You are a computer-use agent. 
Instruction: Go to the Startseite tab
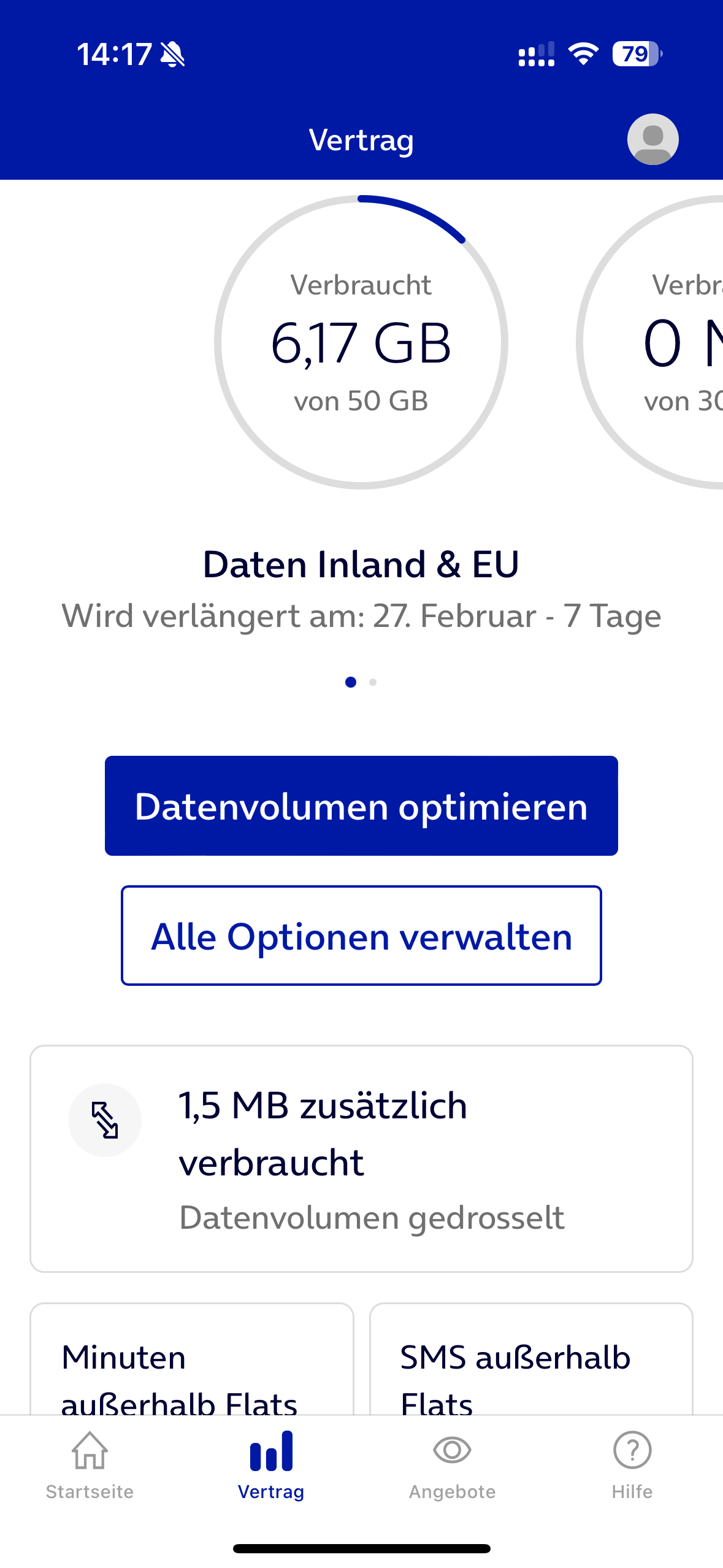tap(90, 1466)
